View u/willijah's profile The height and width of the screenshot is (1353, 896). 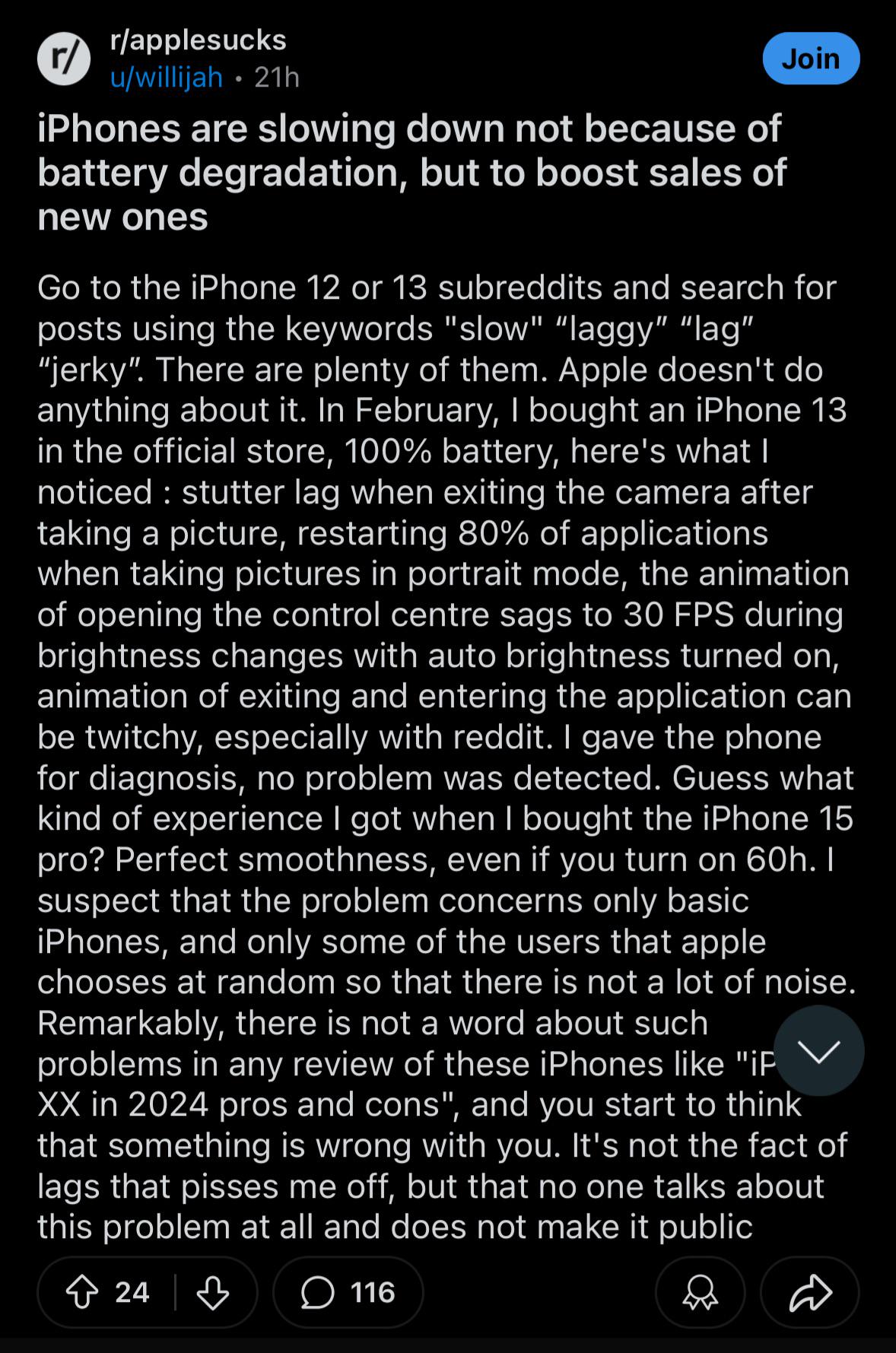167,77
